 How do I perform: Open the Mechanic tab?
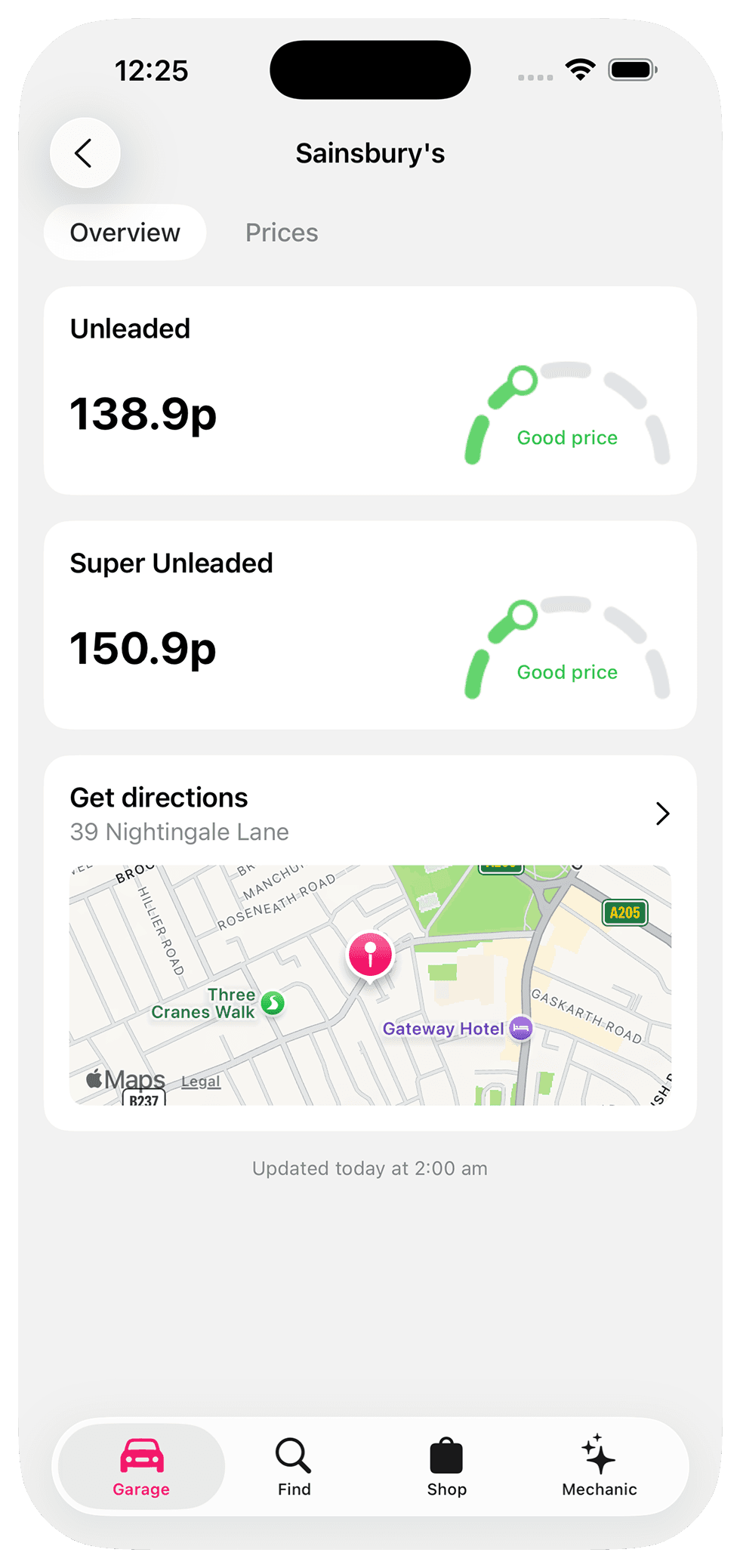coord(599,1467)
